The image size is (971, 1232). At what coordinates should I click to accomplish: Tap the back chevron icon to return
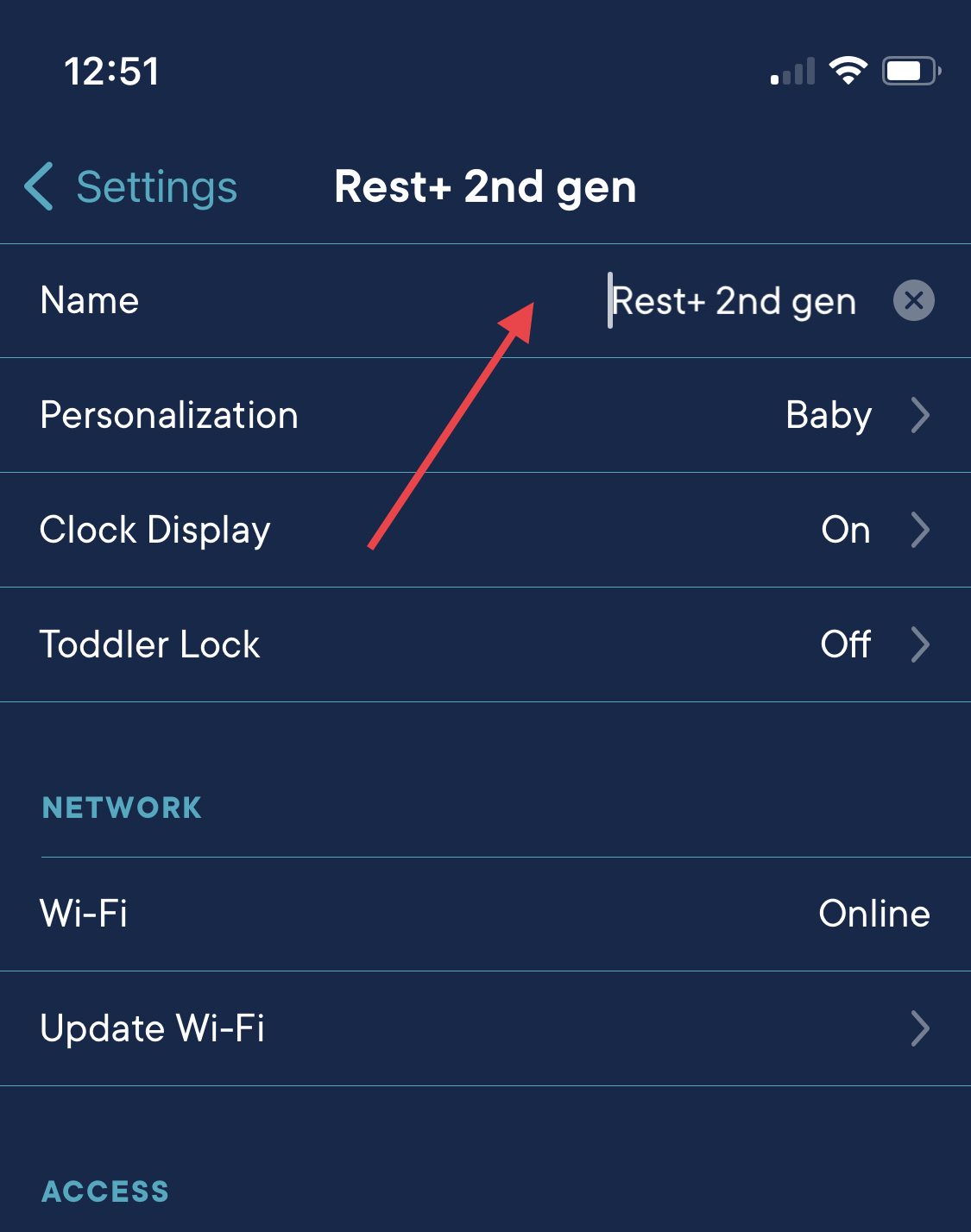[38, 186]
